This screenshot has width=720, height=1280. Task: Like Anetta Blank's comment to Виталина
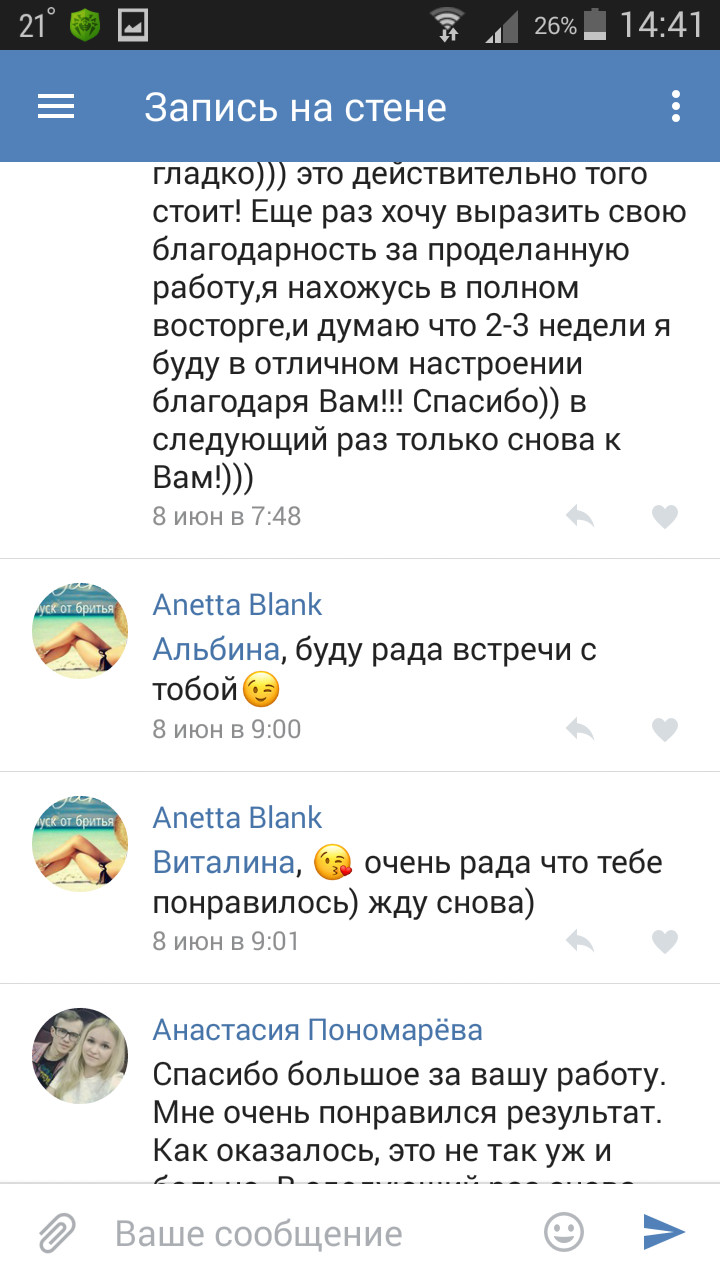(665, 941)
